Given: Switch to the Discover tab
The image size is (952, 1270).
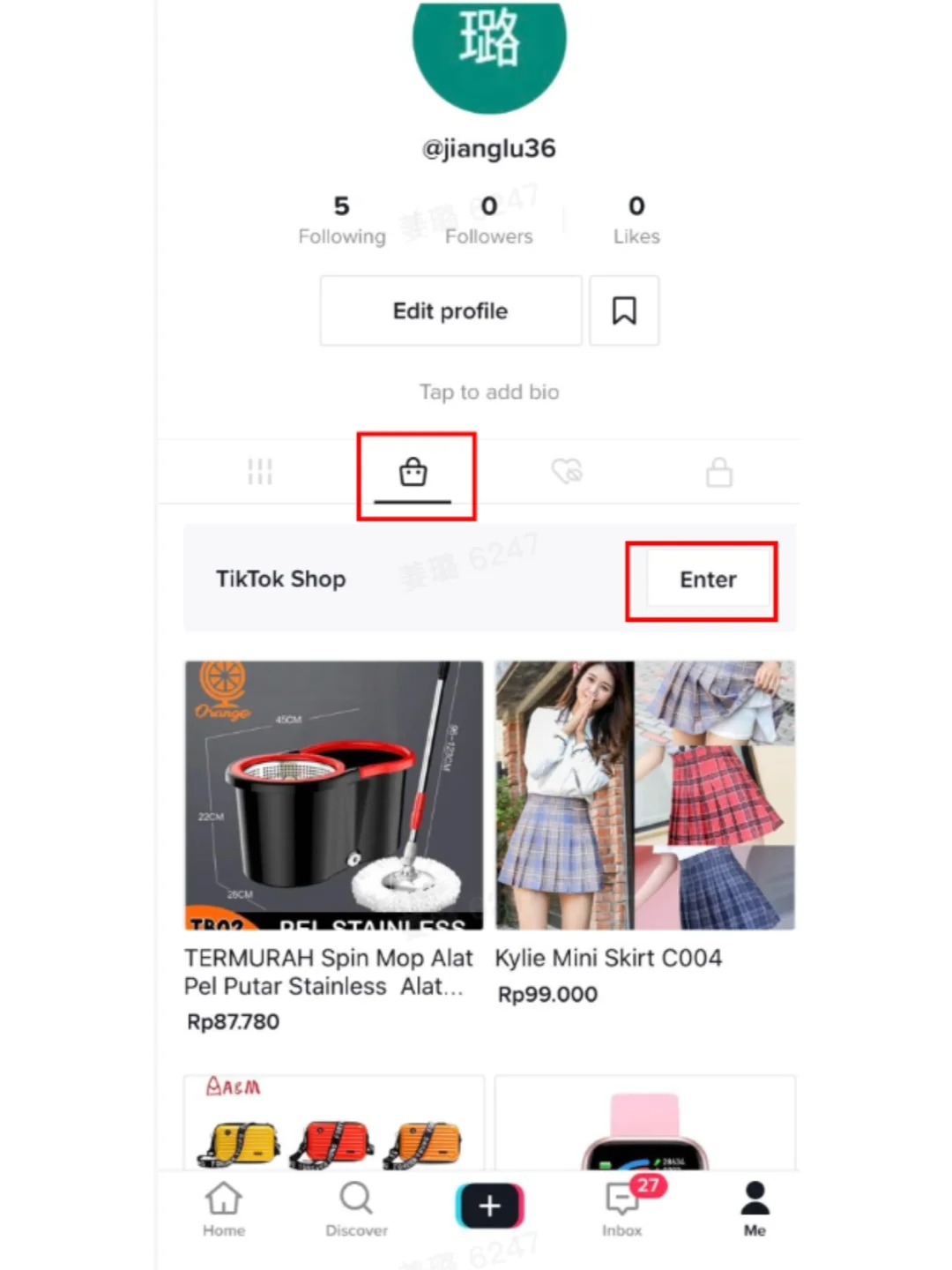Looking at the screenshot, I should [356, 1209].
